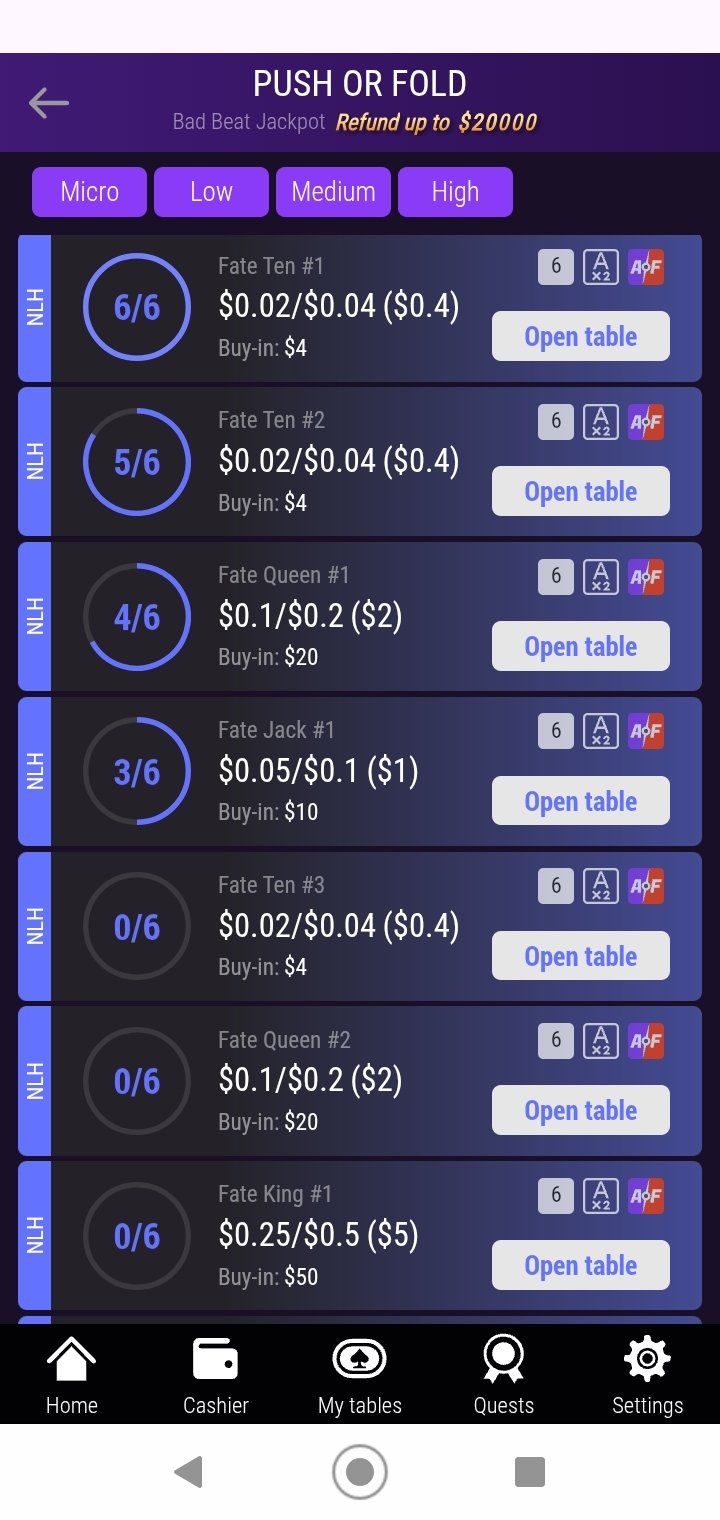Open the Quests tab
The width and height of the screenshot is (720, 1520).
coord(503,1376)
